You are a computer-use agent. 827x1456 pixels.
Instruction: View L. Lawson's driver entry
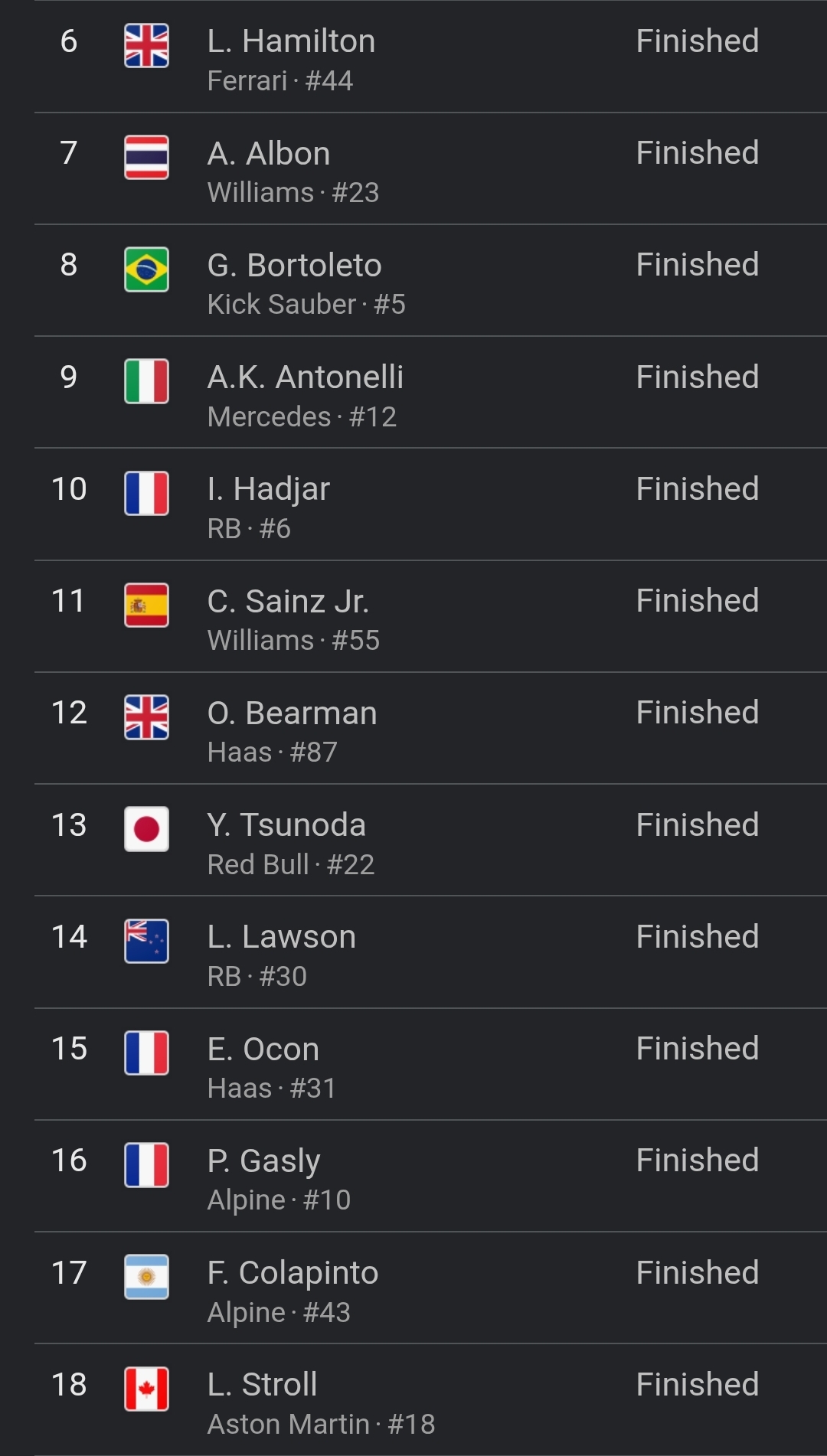430,952
